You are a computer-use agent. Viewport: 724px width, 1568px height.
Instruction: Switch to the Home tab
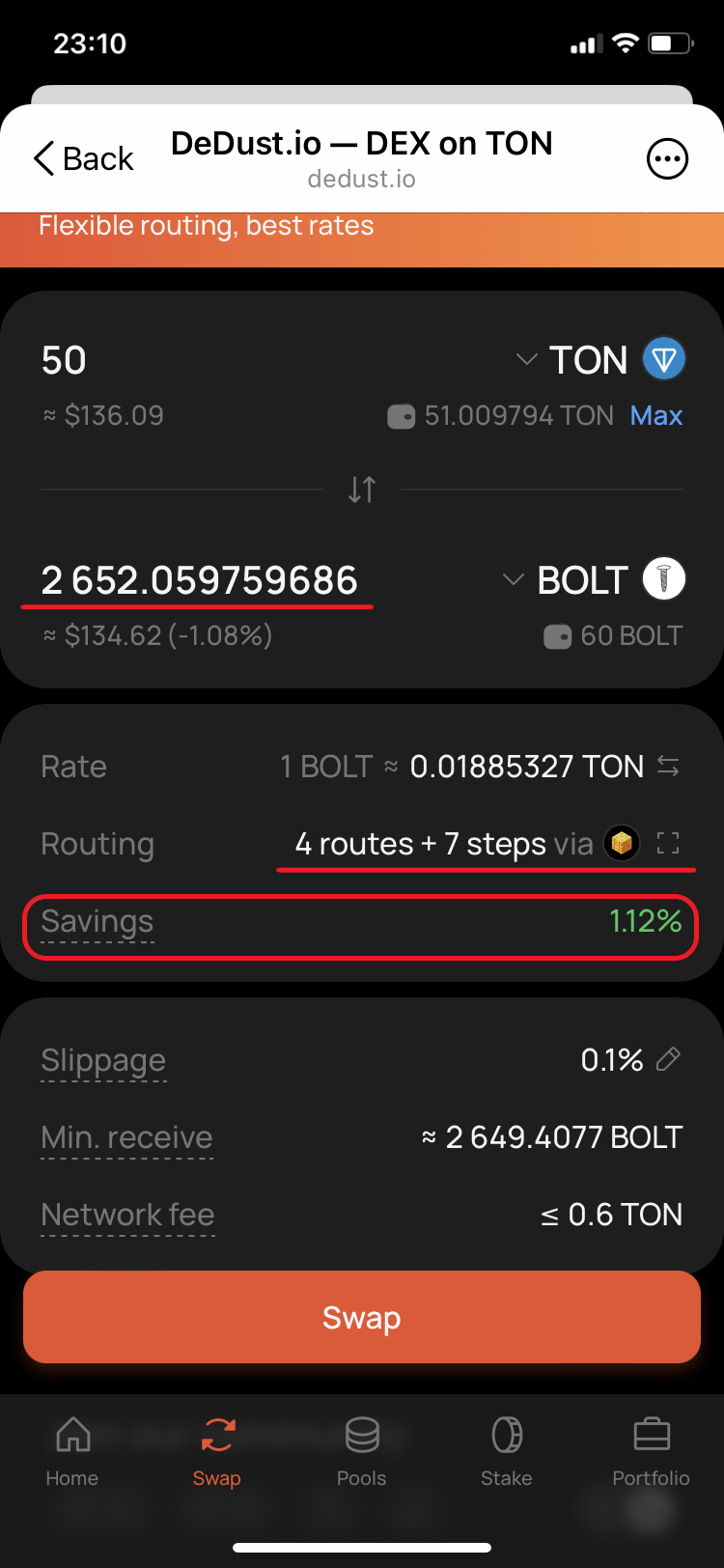click(72, 1451)
